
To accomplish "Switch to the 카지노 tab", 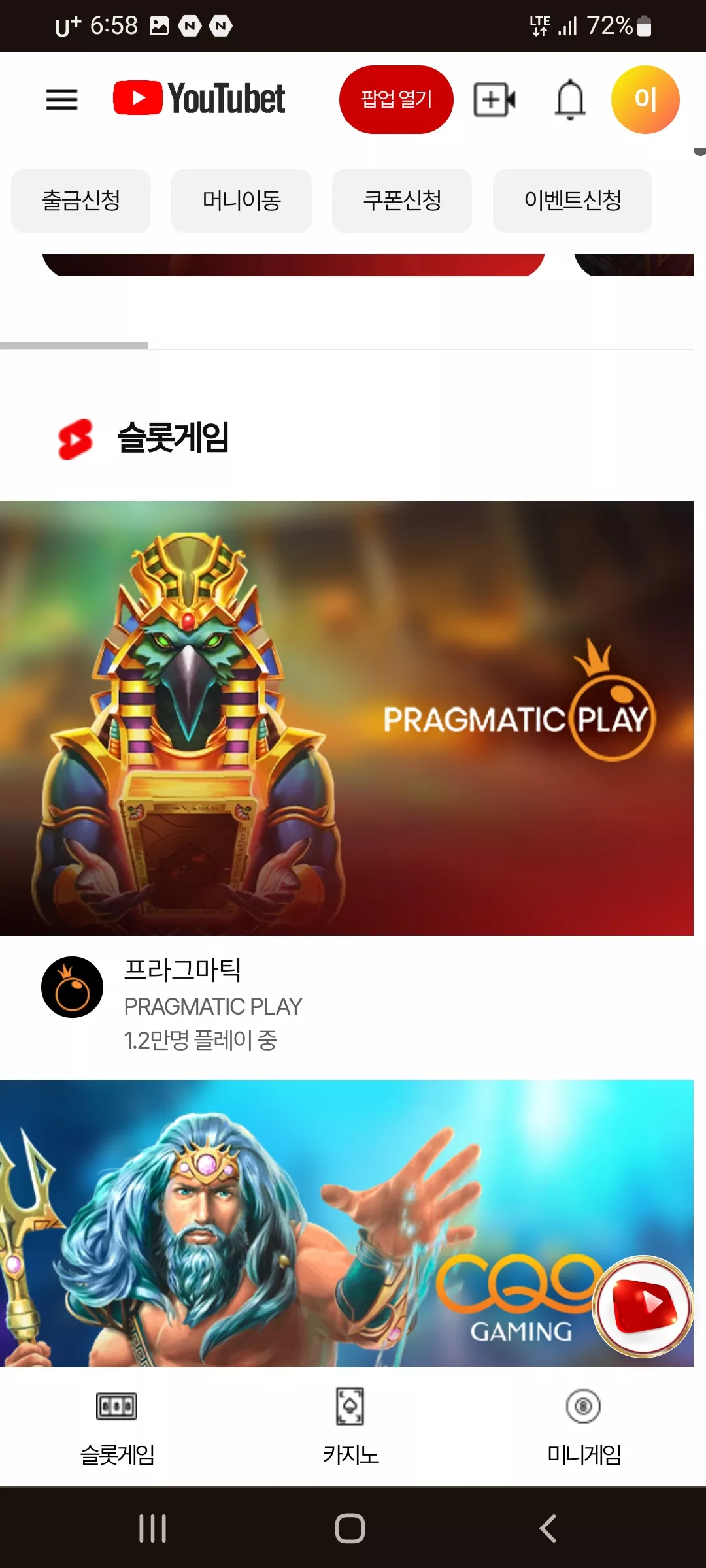I will click(351, 1428).
